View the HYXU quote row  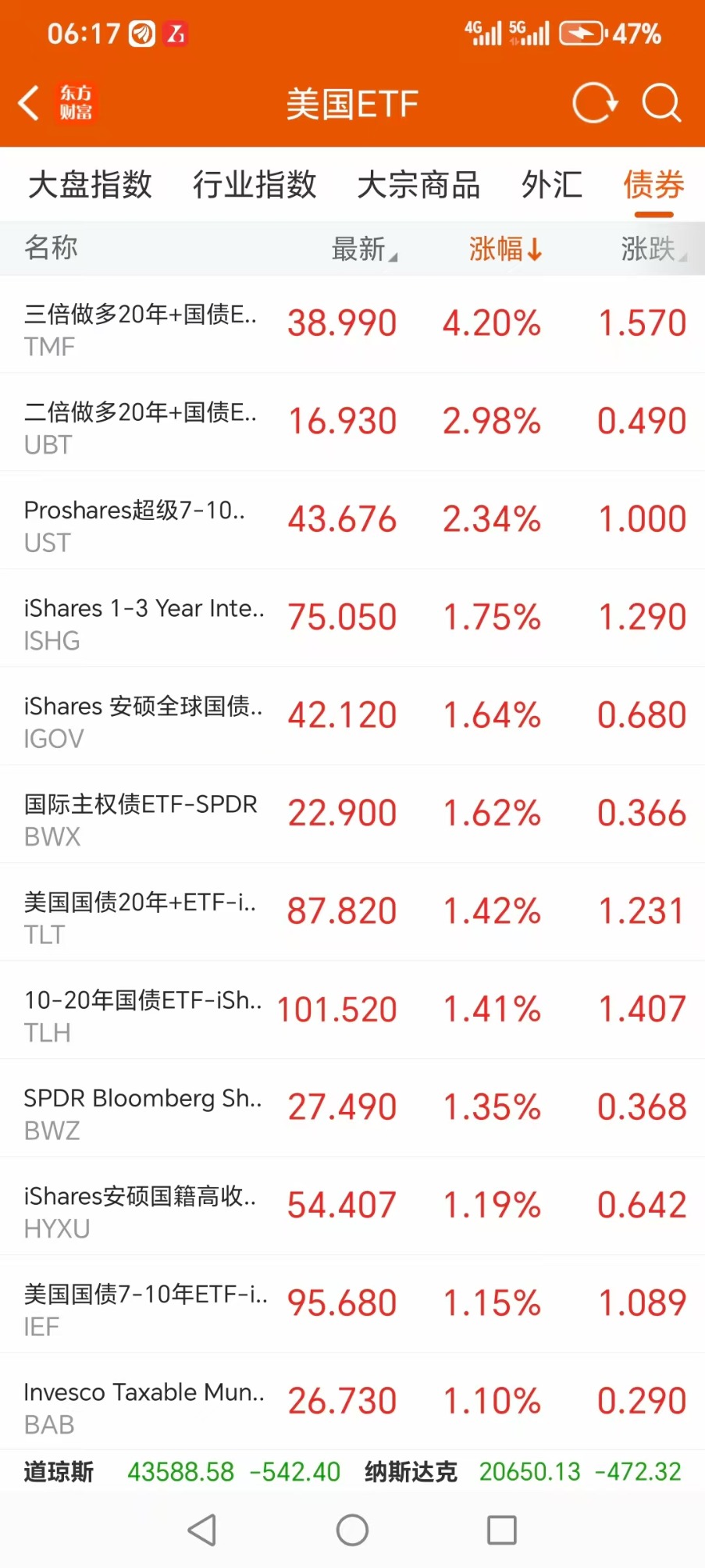352,1206
